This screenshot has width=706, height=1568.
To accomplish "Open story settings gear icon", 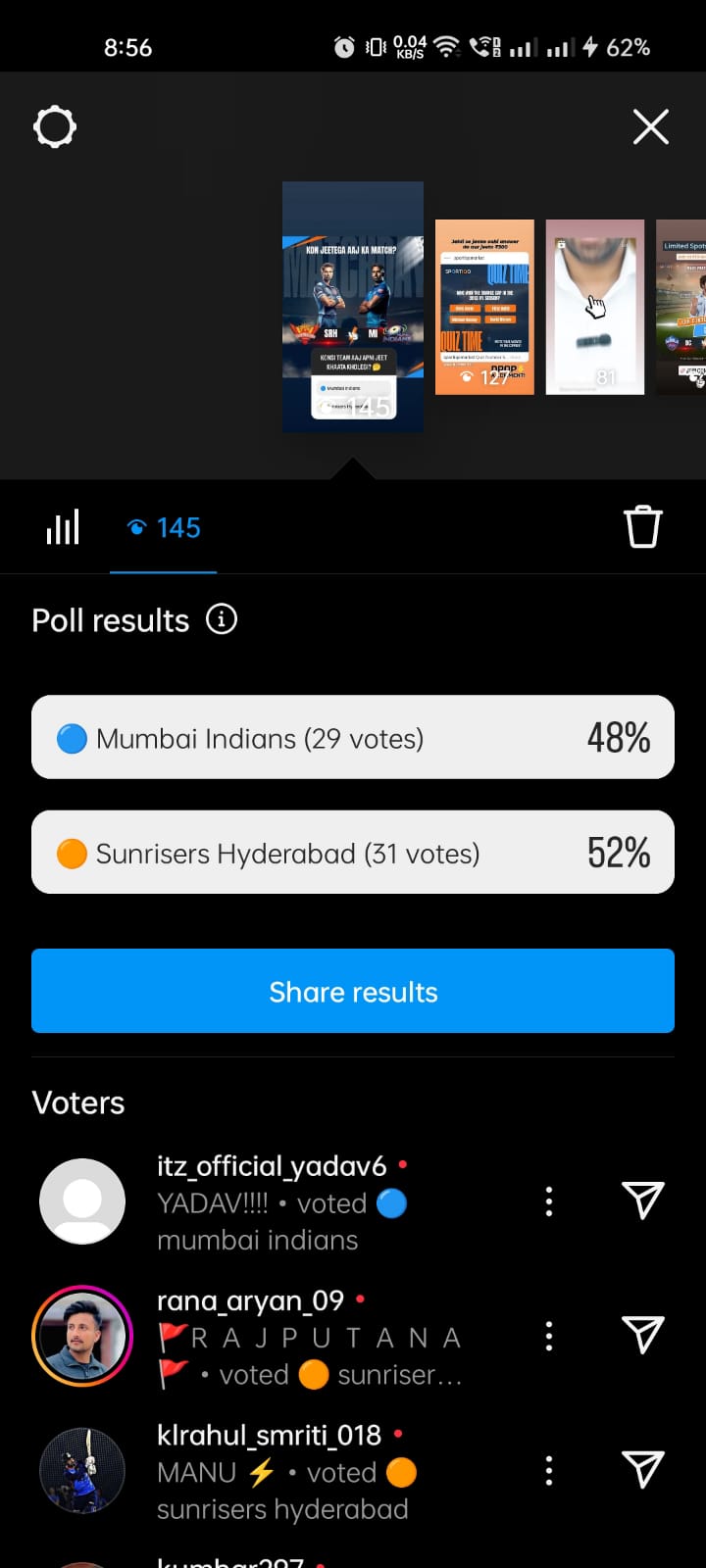I will pyautogui.click(x=55, y=127).
